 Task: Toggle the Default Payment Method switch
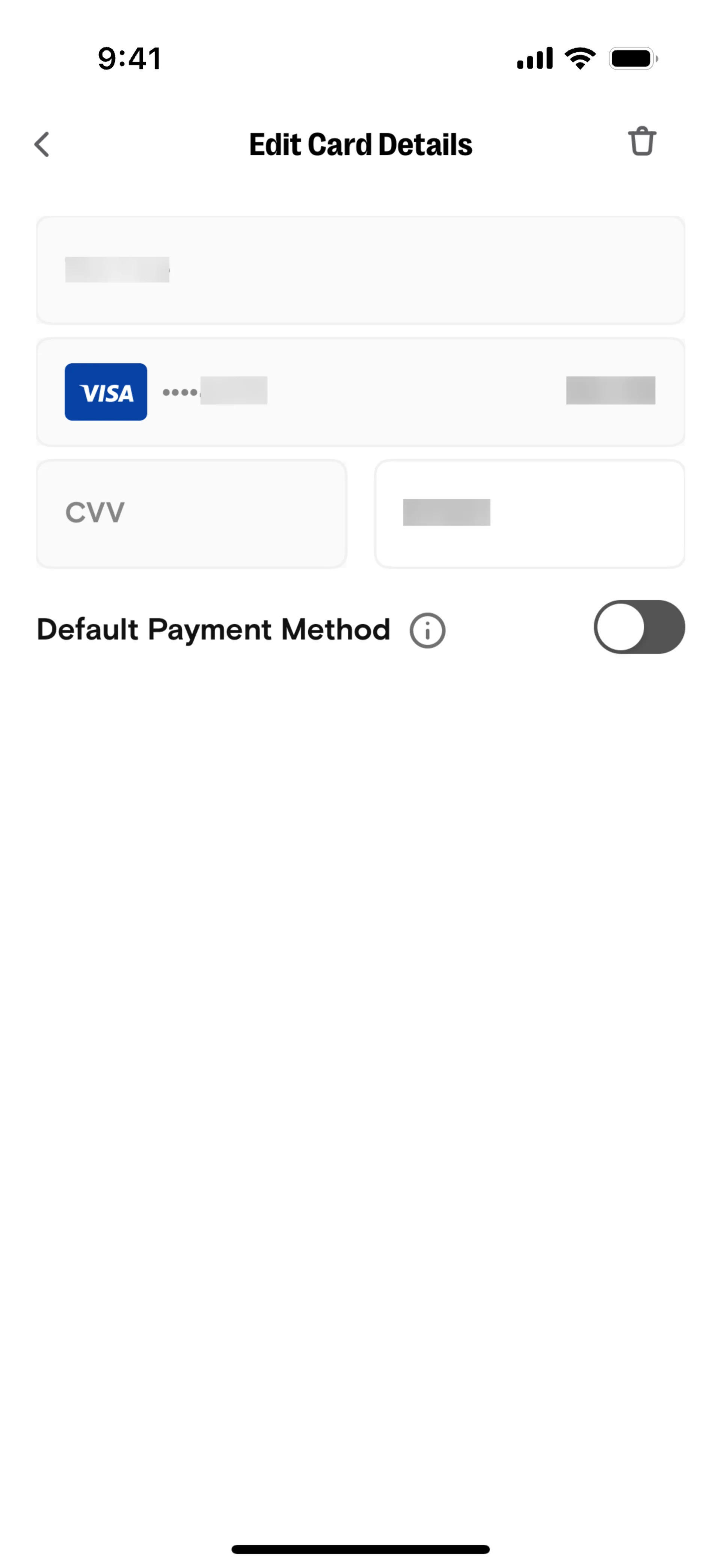click(639, 628)
